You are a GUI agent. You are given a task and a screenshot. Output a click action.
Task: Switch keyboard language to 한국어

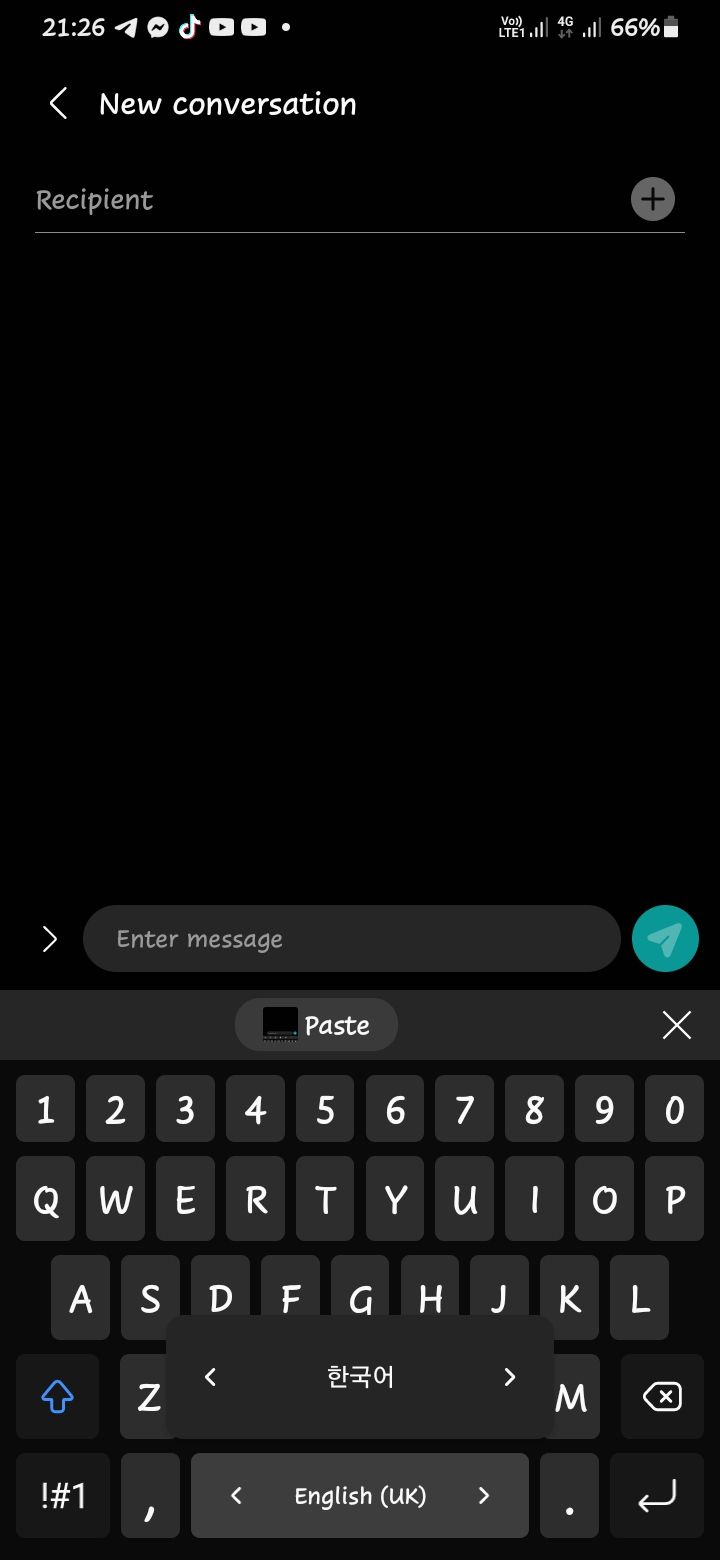click(359, 1376)
